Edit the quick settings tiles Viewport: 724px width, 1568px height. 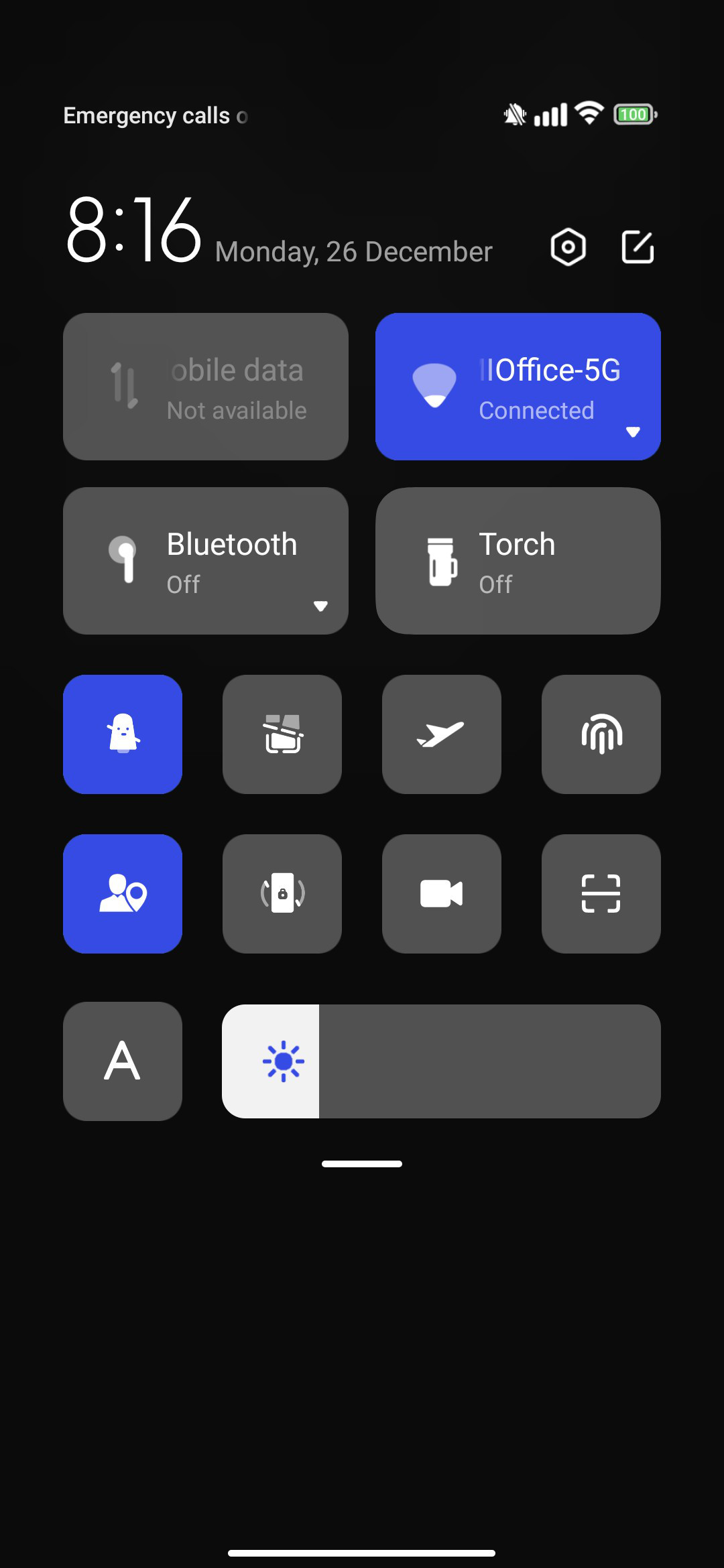tap(638, 247)
